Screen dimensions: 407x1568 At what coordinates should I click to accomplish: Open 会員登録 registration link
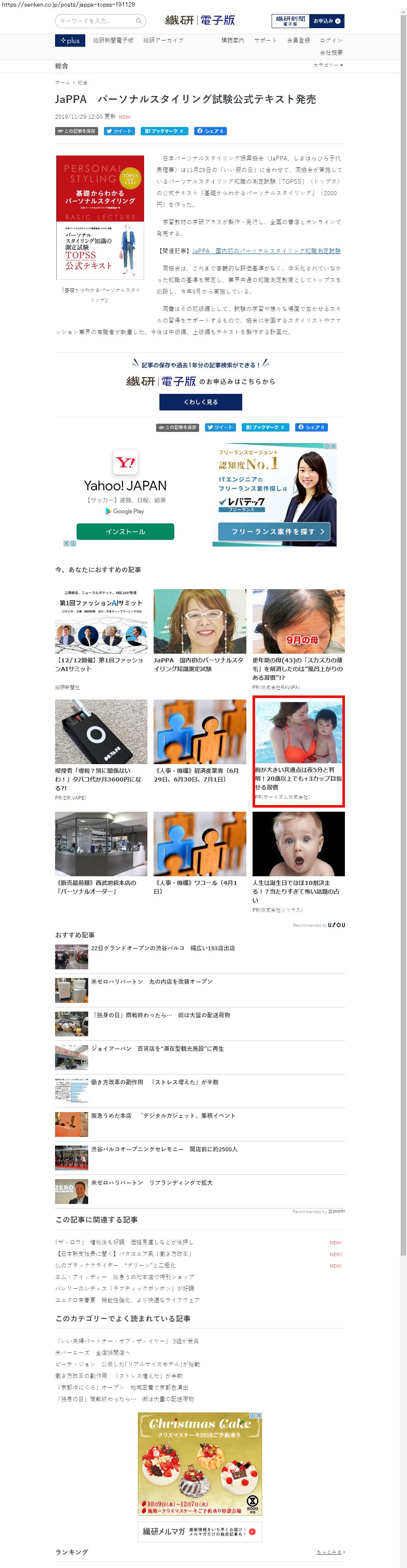[x=298, y=40]
